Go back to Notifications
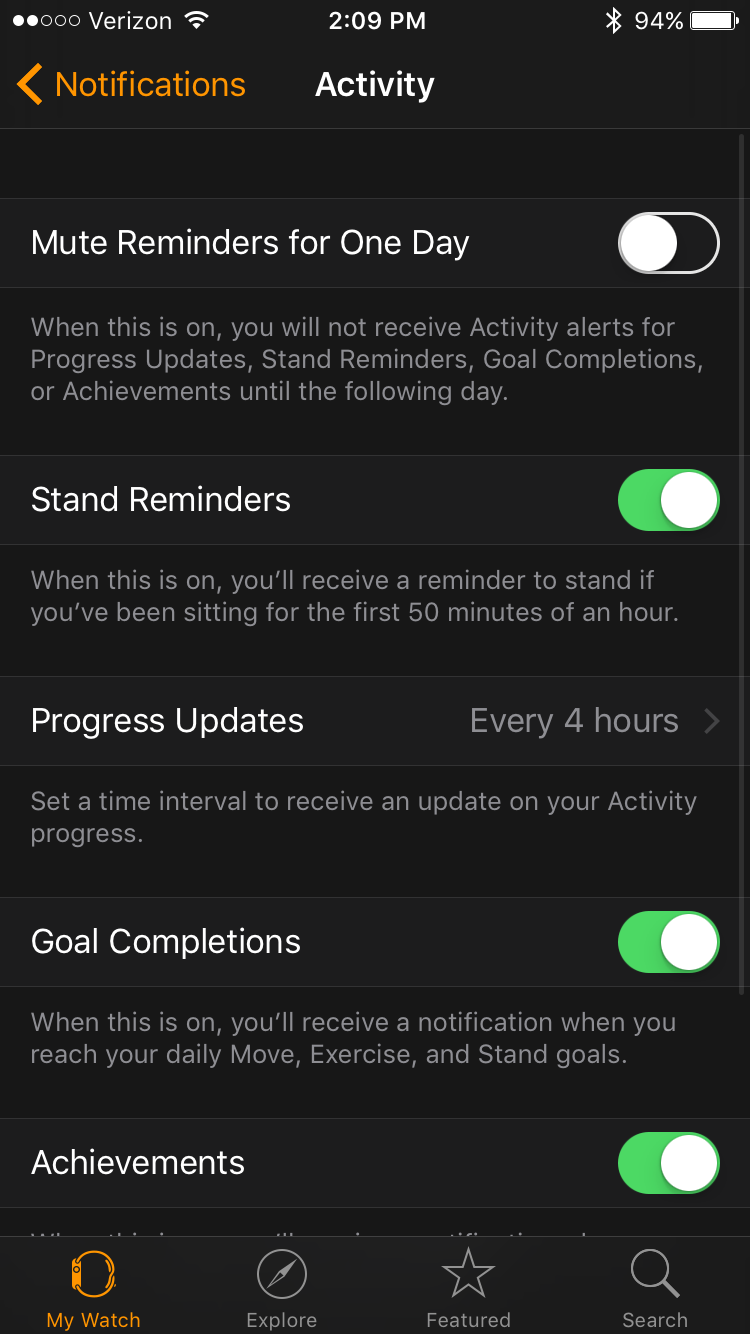The width and height of the screenshot is (750, 1334). pyautogui.click(x=131, y=85)
